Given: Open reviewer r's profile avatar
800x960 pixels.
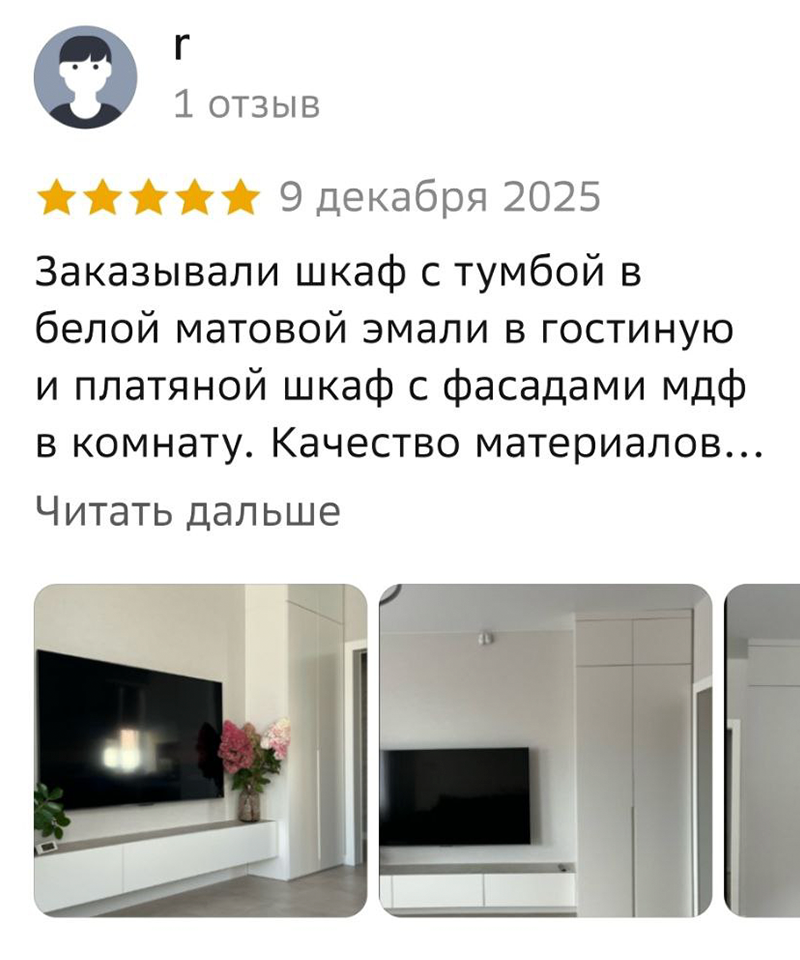Looking at the screenshot, I should coord(85,77).
